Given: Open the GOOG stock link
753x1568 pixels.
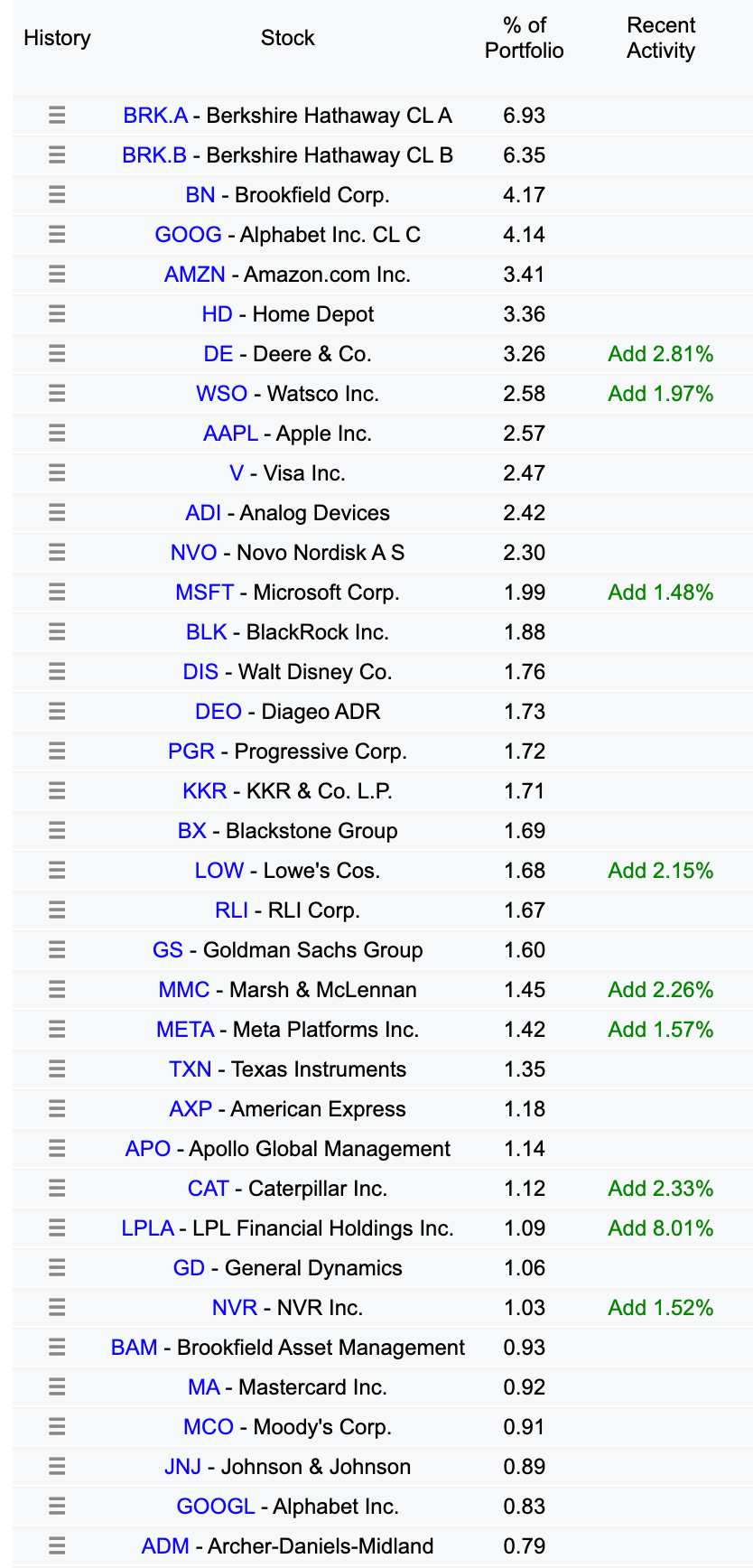Looking at the screenshot, I should point(188,235).
